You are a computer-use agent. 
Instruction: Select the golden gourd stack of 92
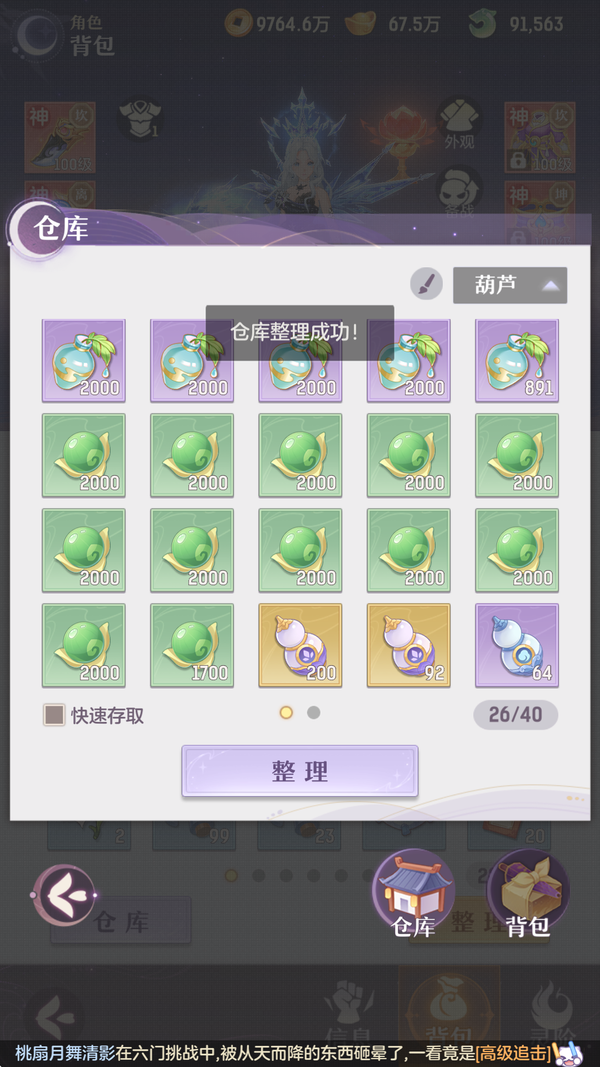[408, 645]
